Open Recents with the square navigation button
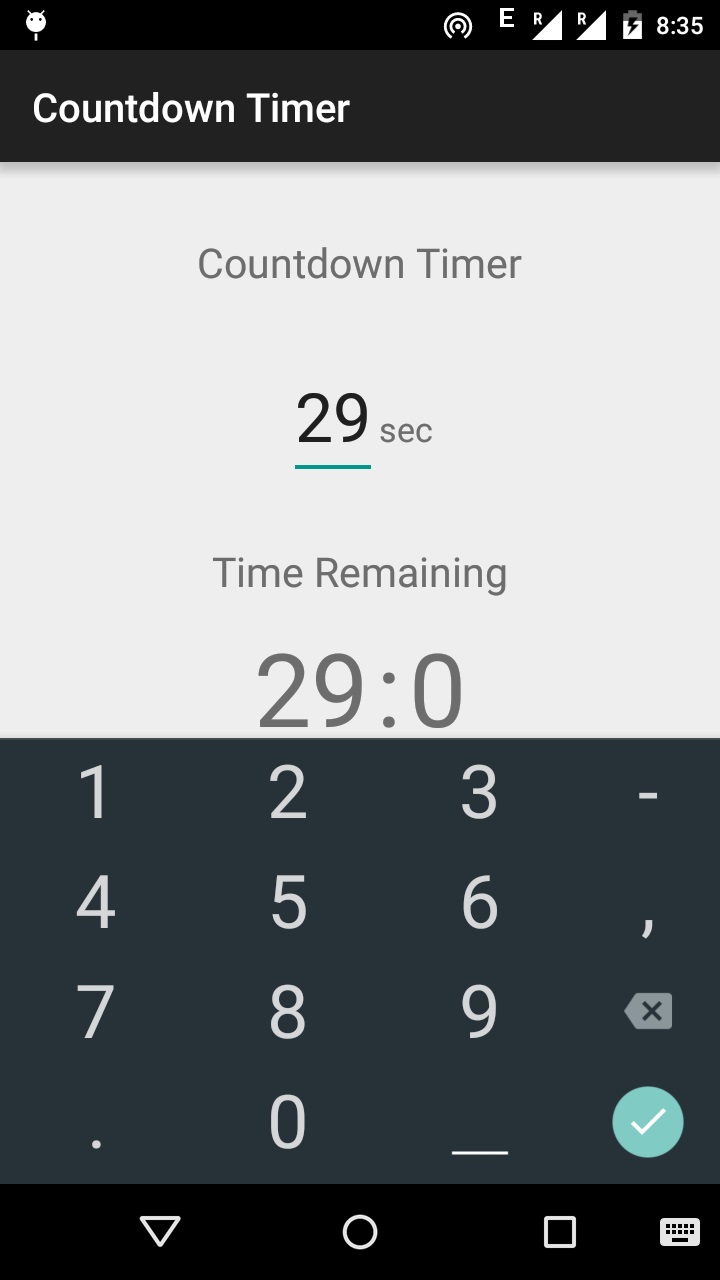 click(560, 1232)
